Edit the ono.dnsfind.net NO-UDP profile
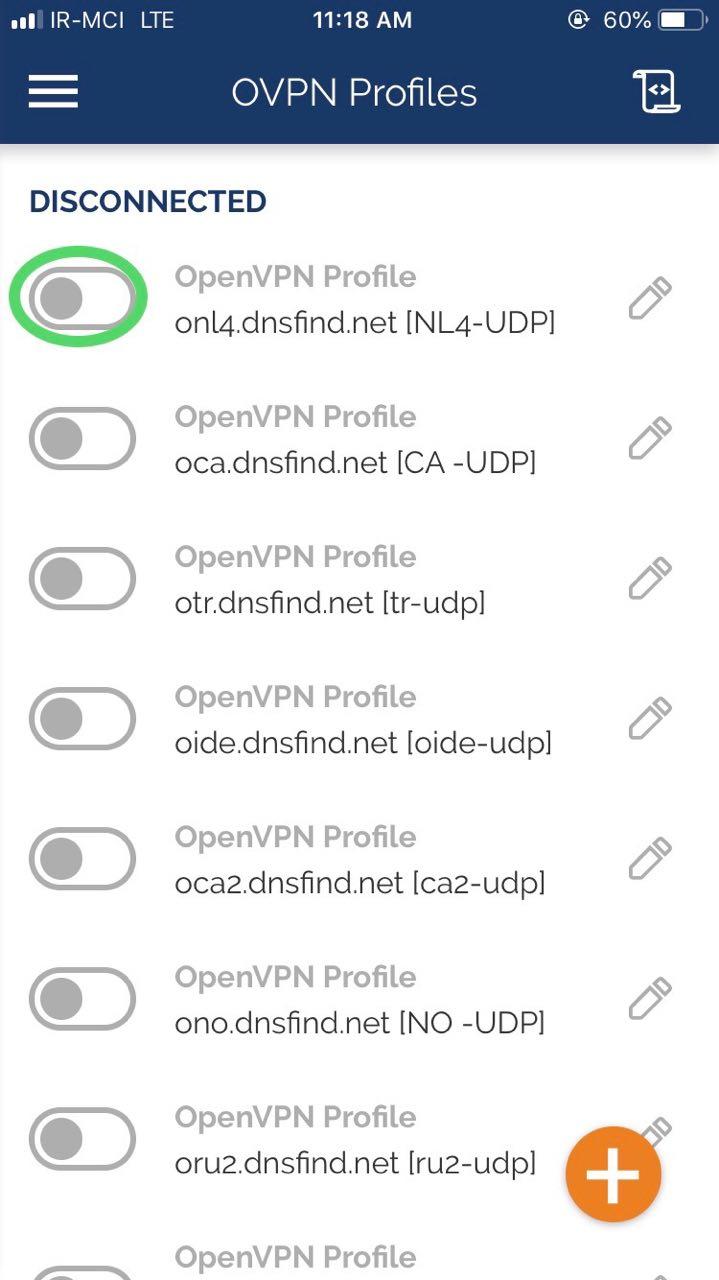The image size is (719, 1280). (x=650, y=999)
